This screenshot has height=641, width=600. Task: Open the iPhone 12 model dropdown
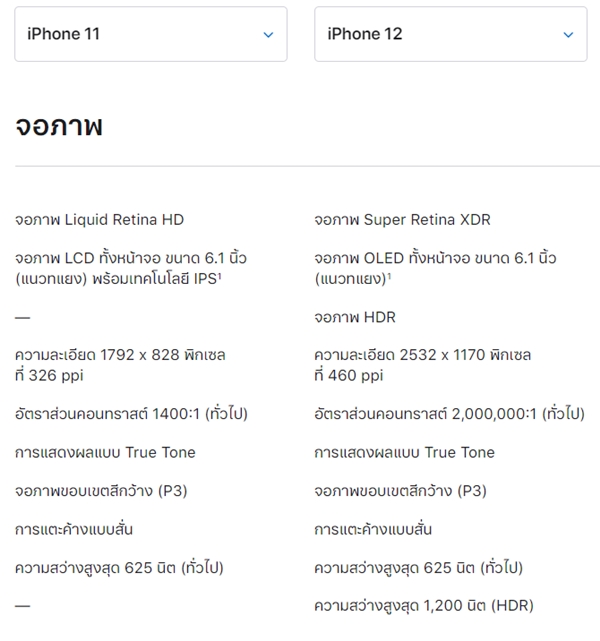(450, 34)
